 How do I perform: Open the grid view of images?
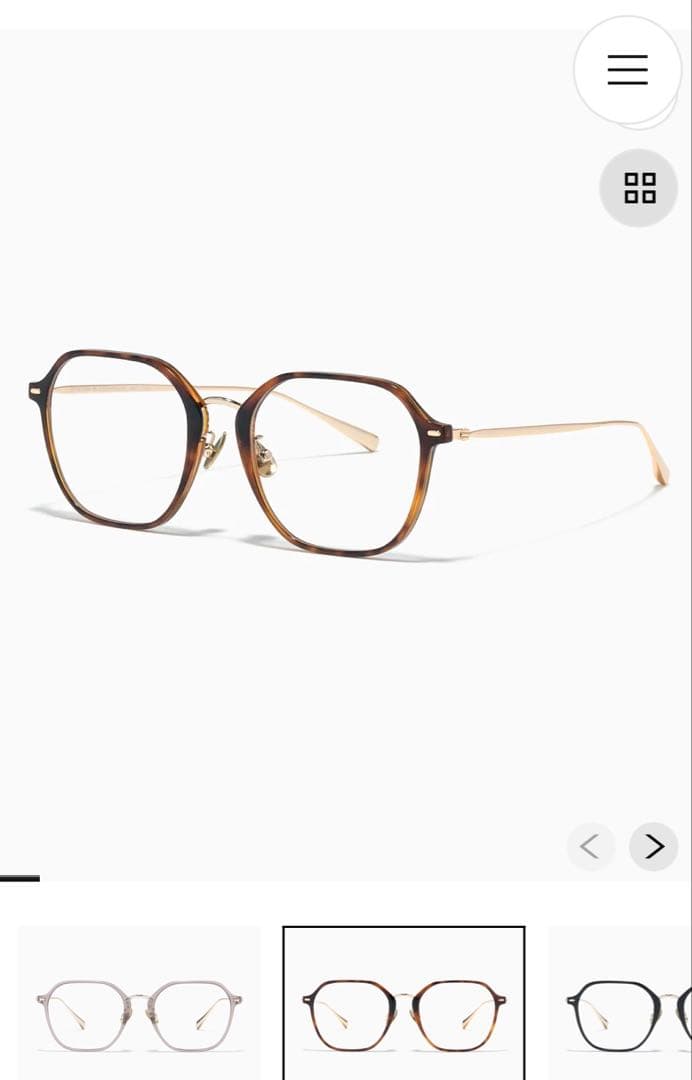[x=639, y=188]
